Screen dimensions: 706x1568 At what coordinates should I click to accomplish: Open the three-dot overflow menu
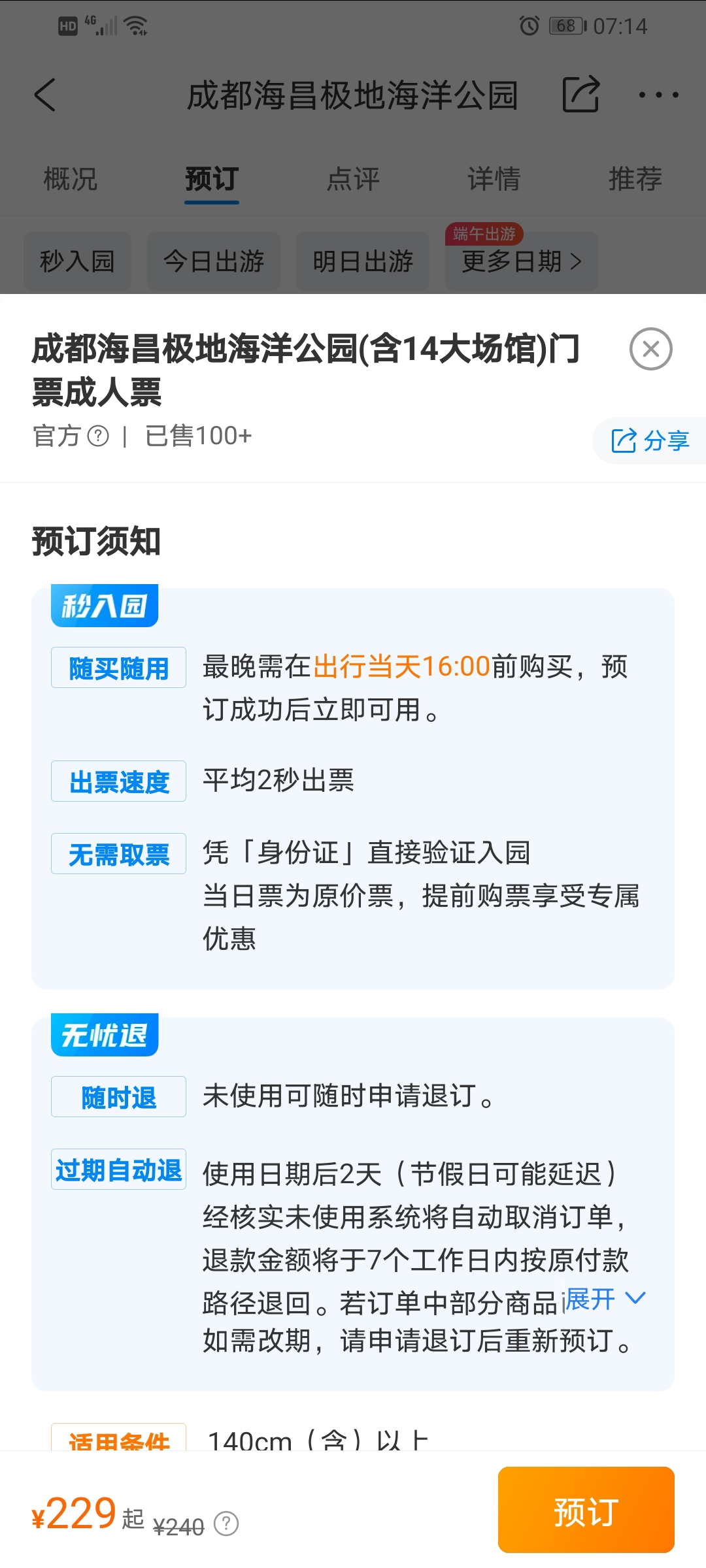coord(658,95)
